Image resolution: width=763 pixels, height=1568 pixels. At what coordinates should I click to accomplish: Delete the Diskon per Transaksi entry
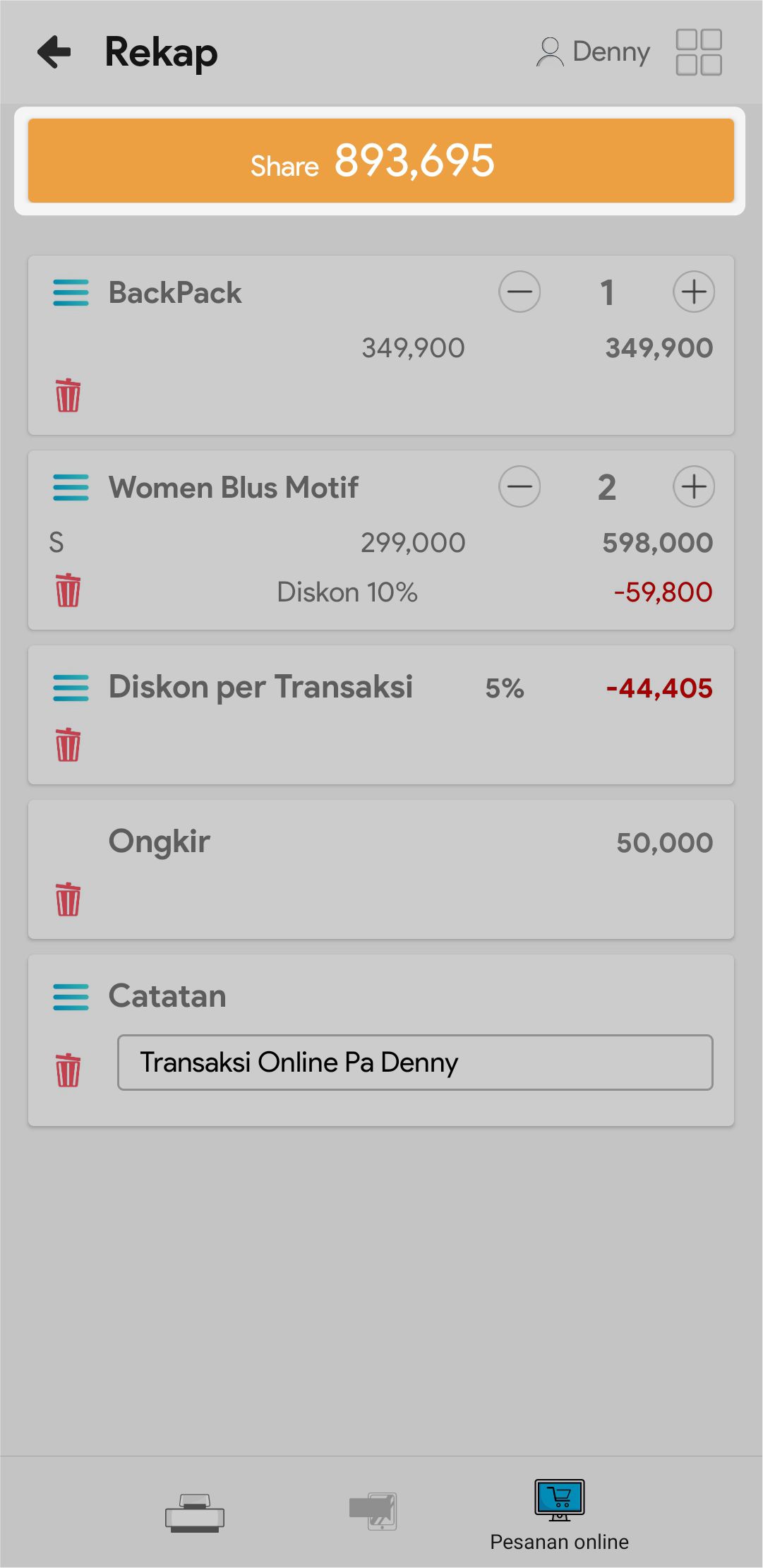click(68, 745)
